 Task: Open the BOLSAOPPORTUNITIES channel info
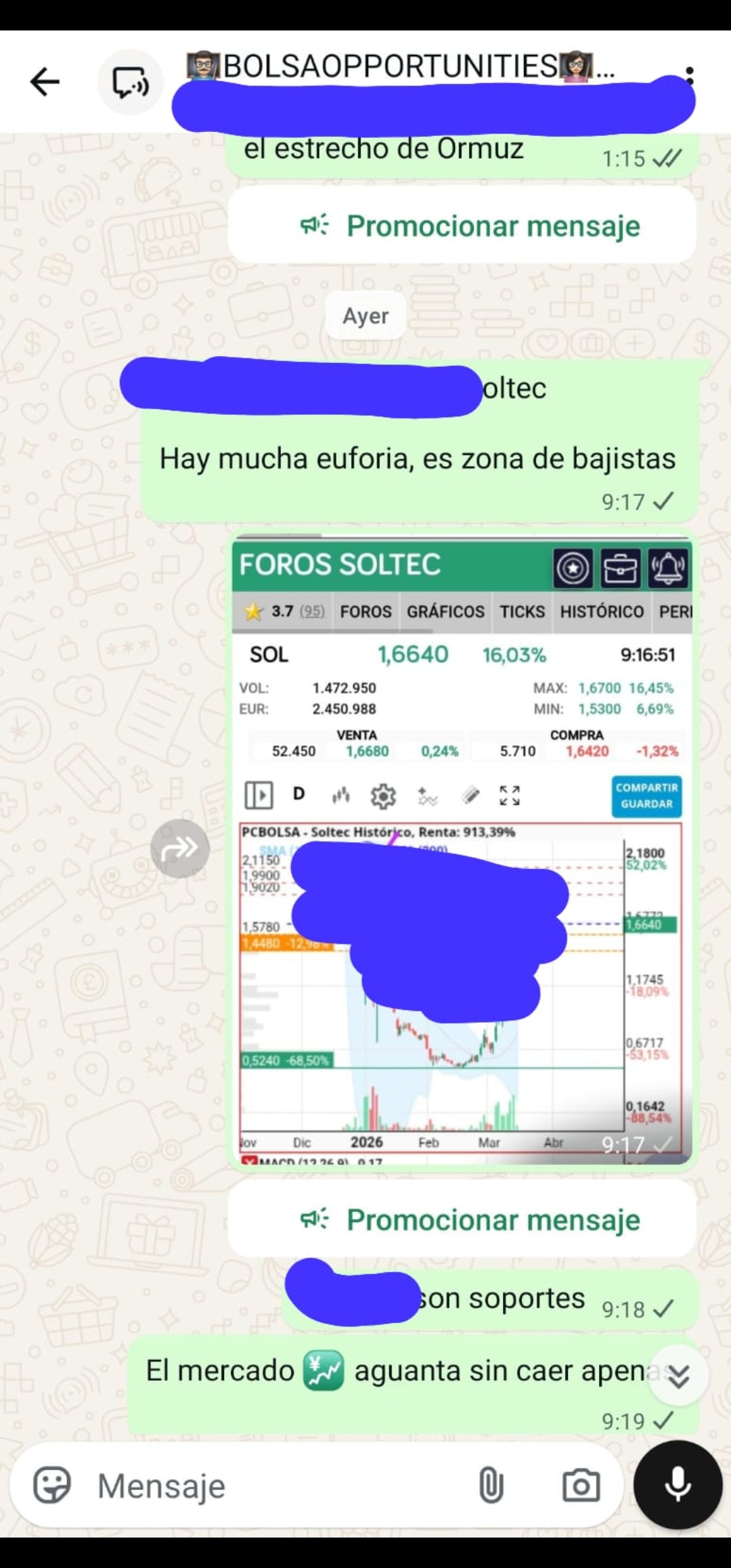(x=399, y=68)
